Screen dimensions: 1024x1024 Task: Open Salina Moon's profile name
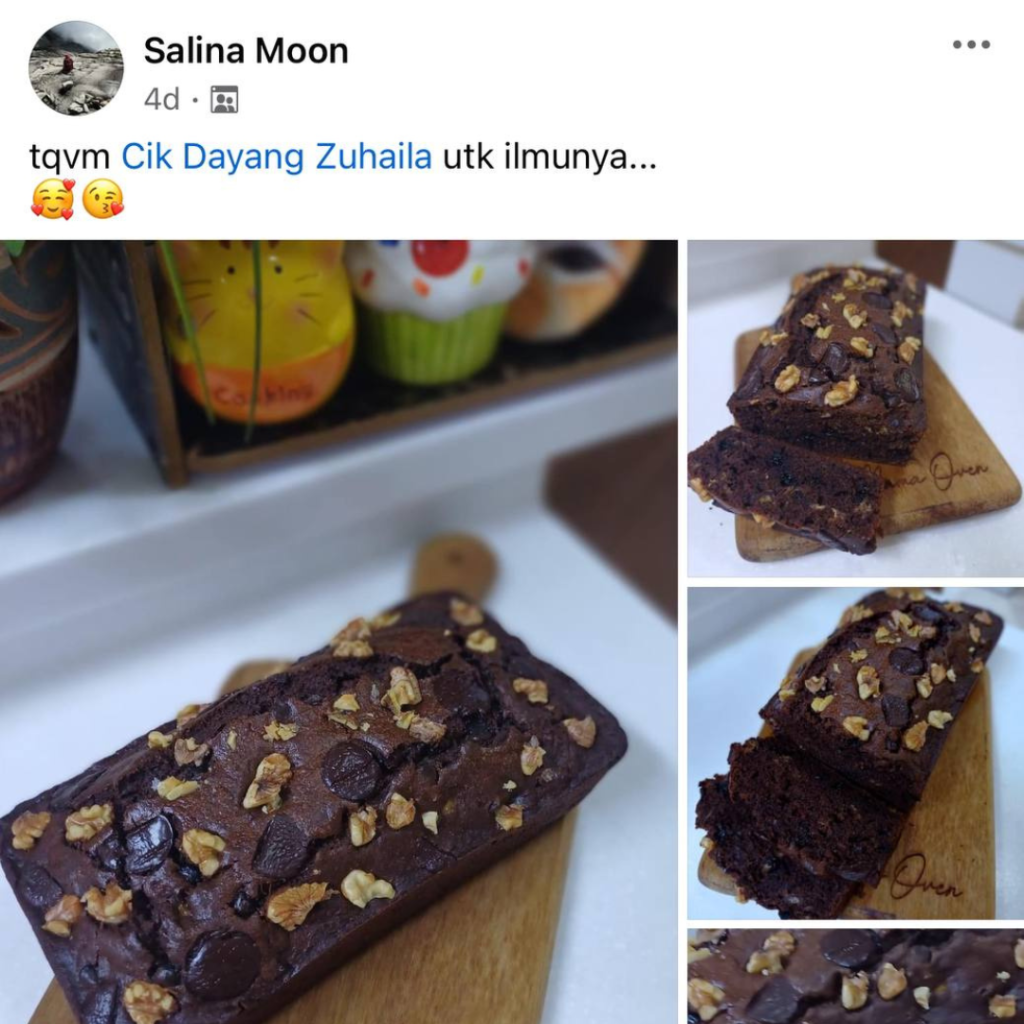pos(246,50)
